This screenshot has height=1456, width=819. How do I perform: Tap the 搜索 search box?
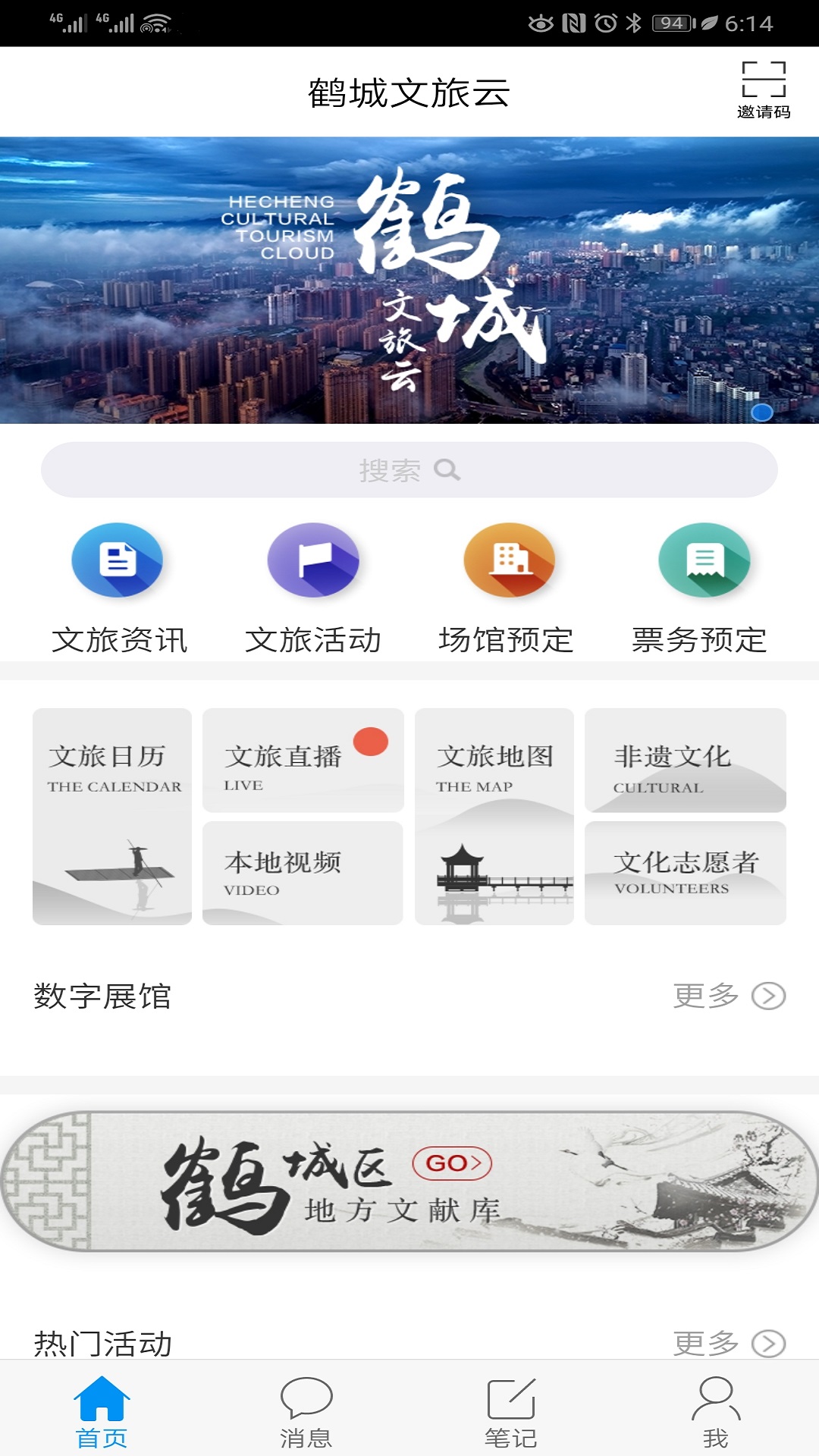tap(409, 470)
